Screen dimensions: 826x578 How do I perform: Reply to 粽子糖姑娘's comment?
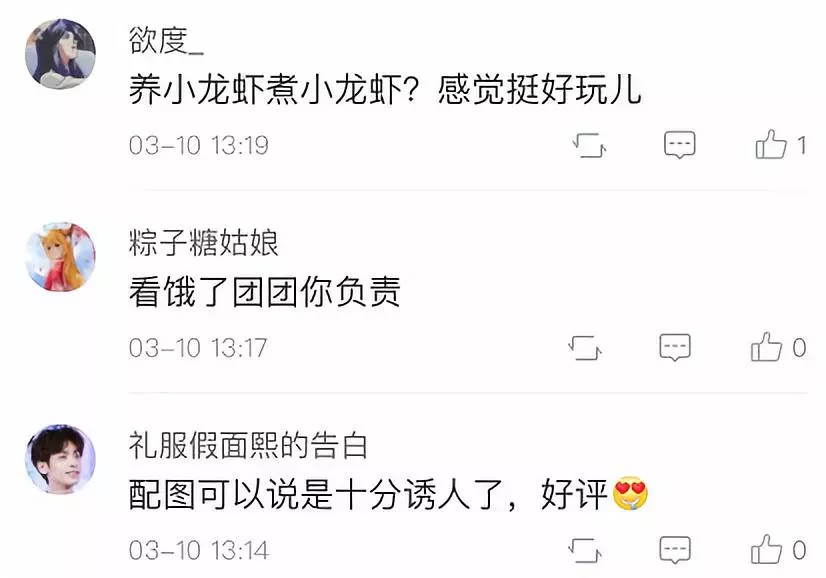click(x=675, y=347)
